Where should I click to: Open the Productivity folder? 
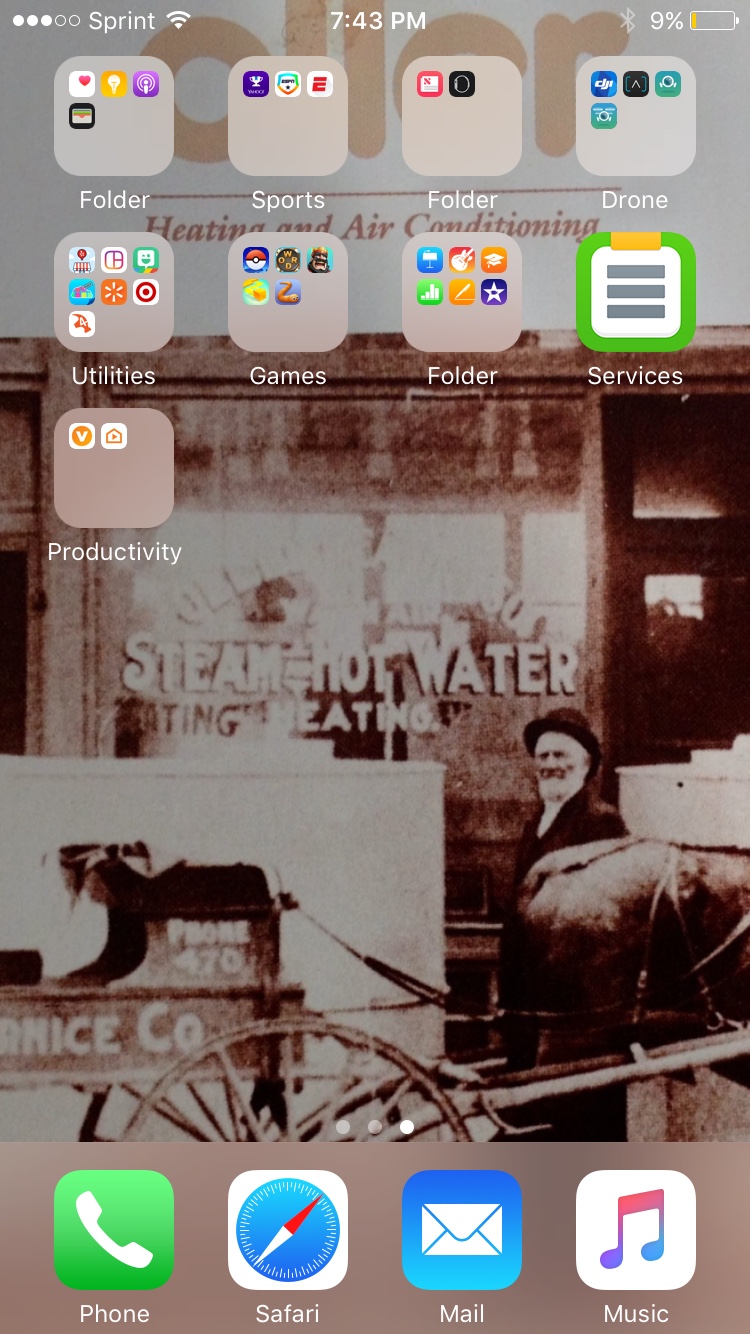point(114,468)
